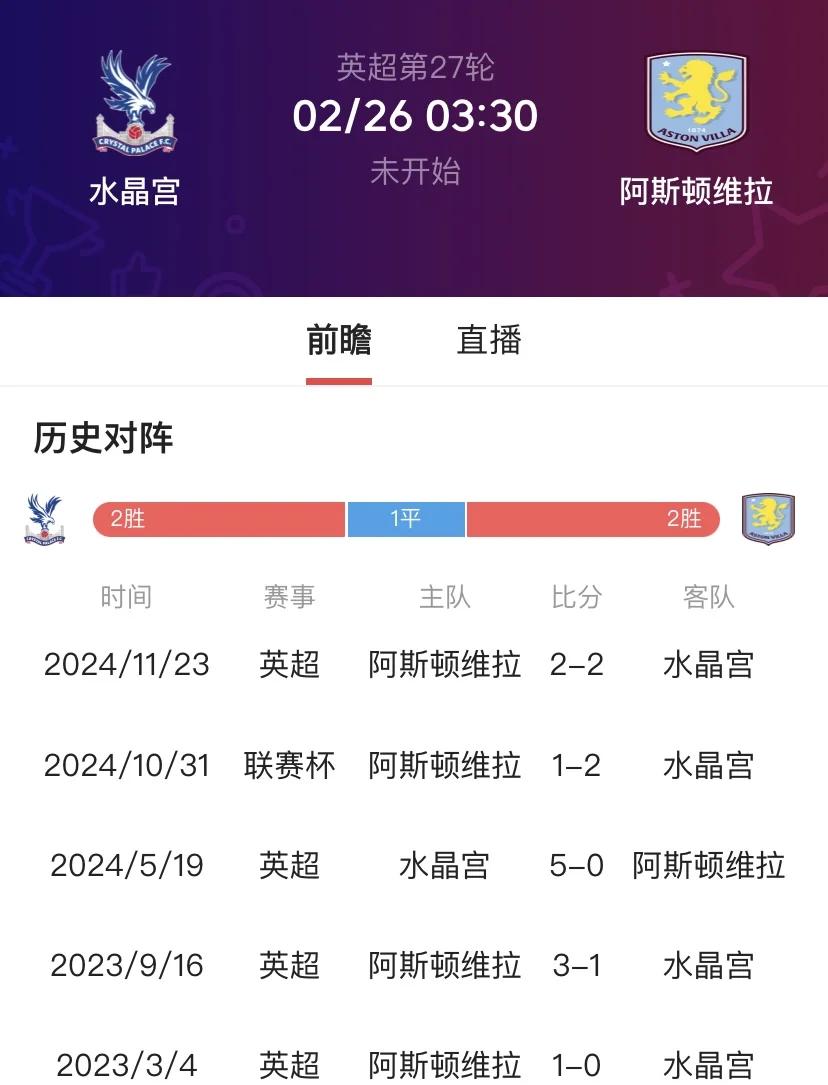Switch to the 直播 tab
Image resolution: width=828 pixels, height=1085 pixels.
tap(489, 341)
